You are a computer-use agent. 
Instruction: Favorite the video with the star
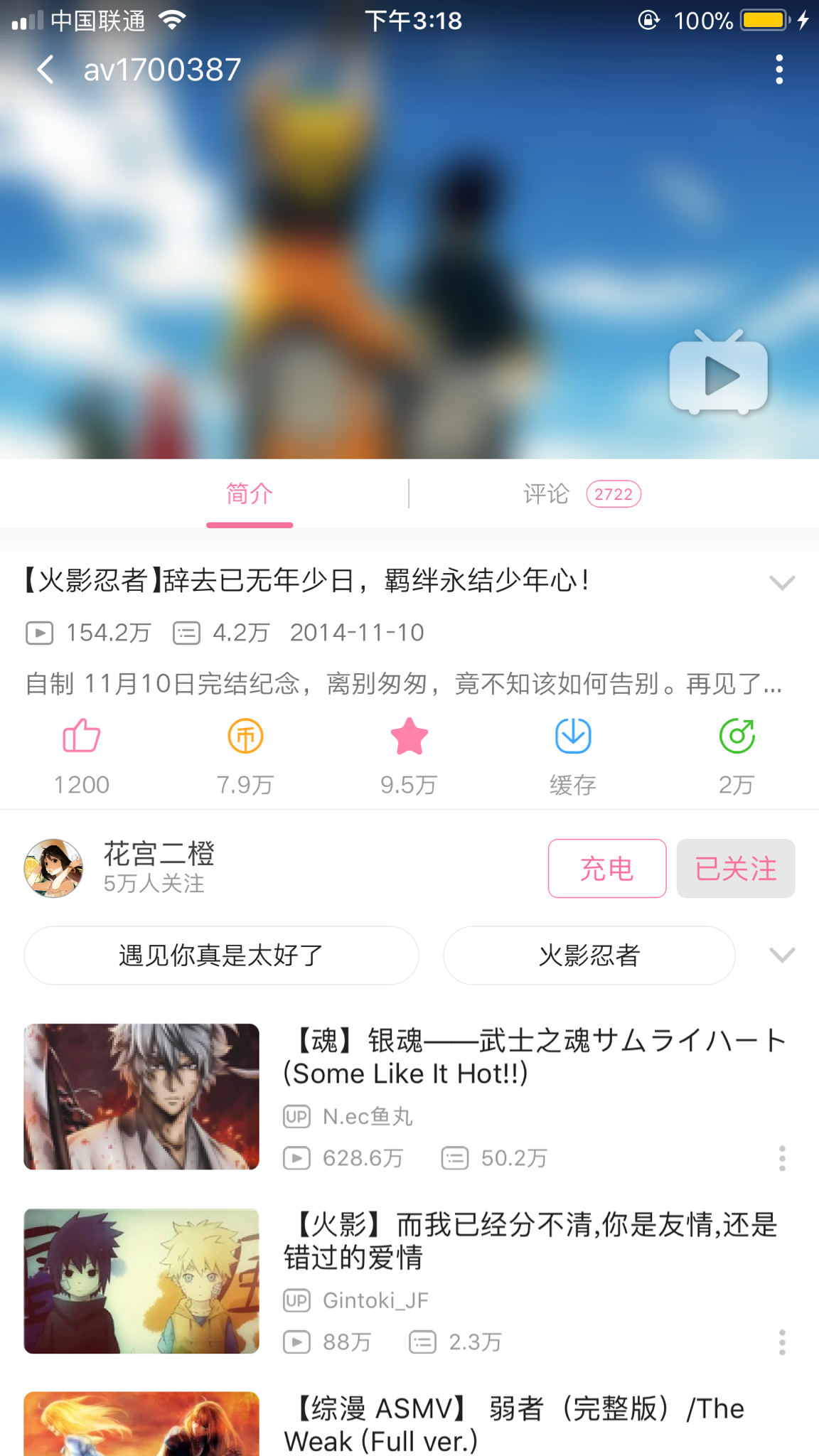tap(409, 737)
